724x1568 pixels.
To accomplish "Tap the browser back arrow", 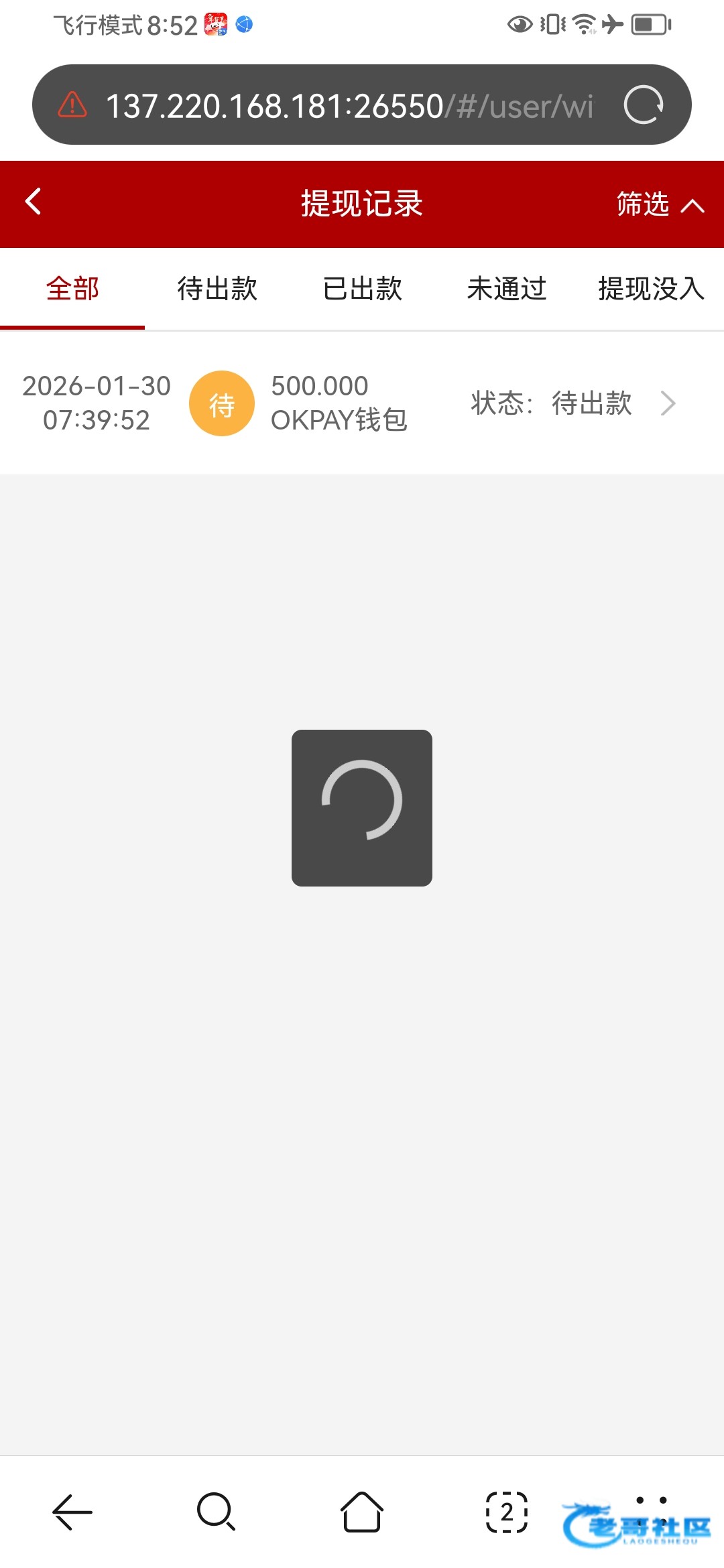I will (72, 1512).
